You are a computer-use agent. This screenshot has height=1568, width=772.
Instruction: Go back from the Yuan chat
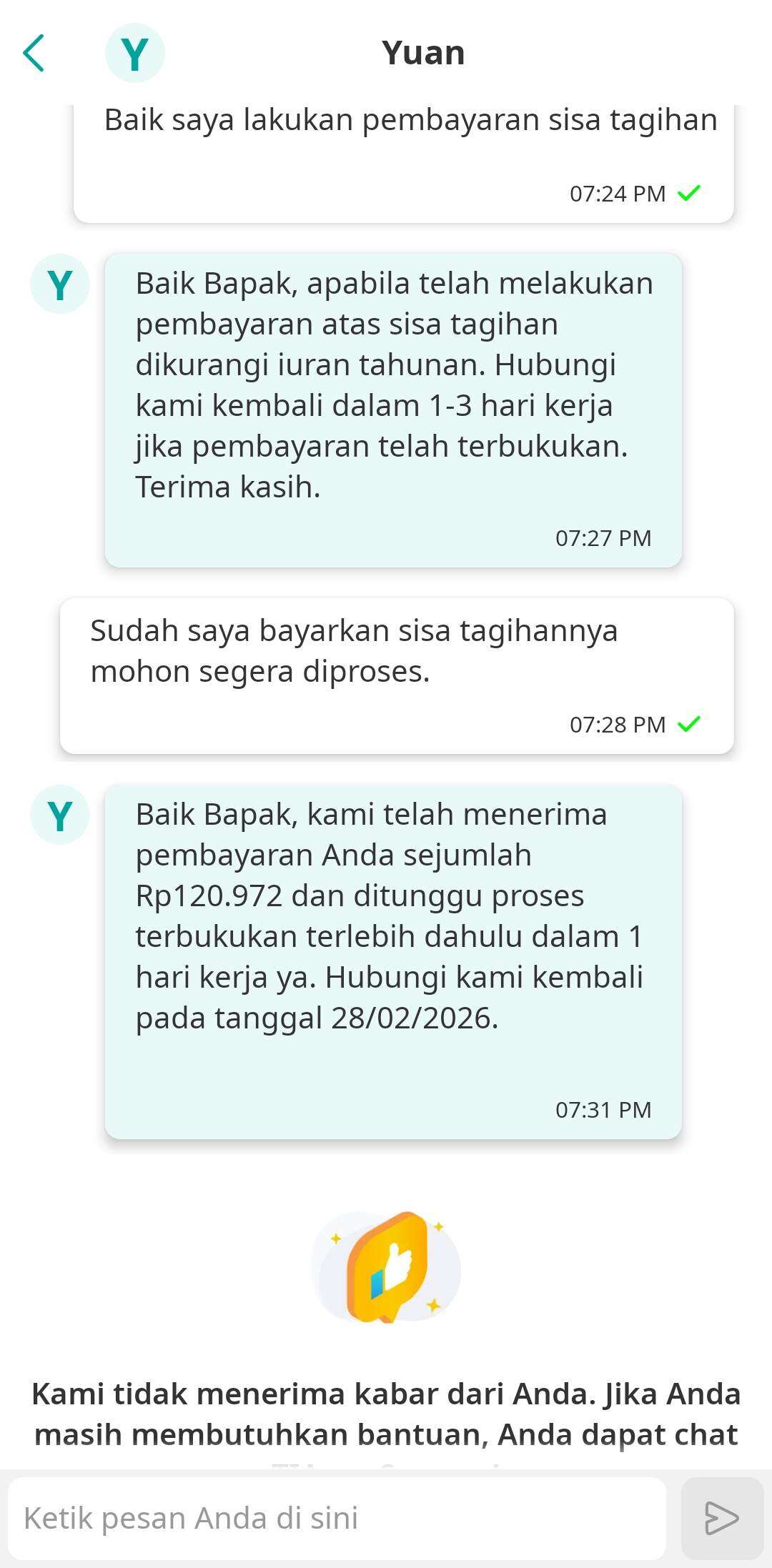(x=34, y=53)
